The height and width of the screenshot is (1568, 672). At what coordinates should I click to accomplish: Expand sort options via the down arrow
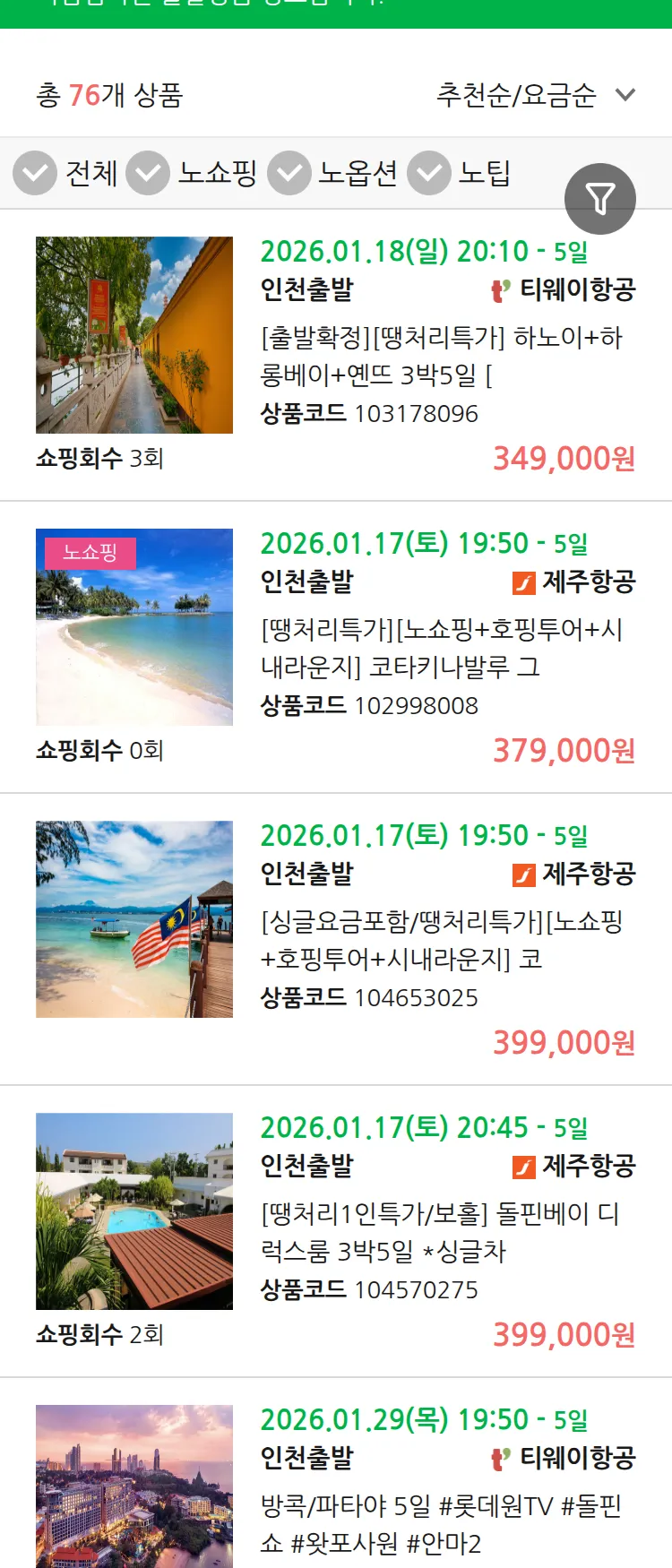(x=625, y=94)
